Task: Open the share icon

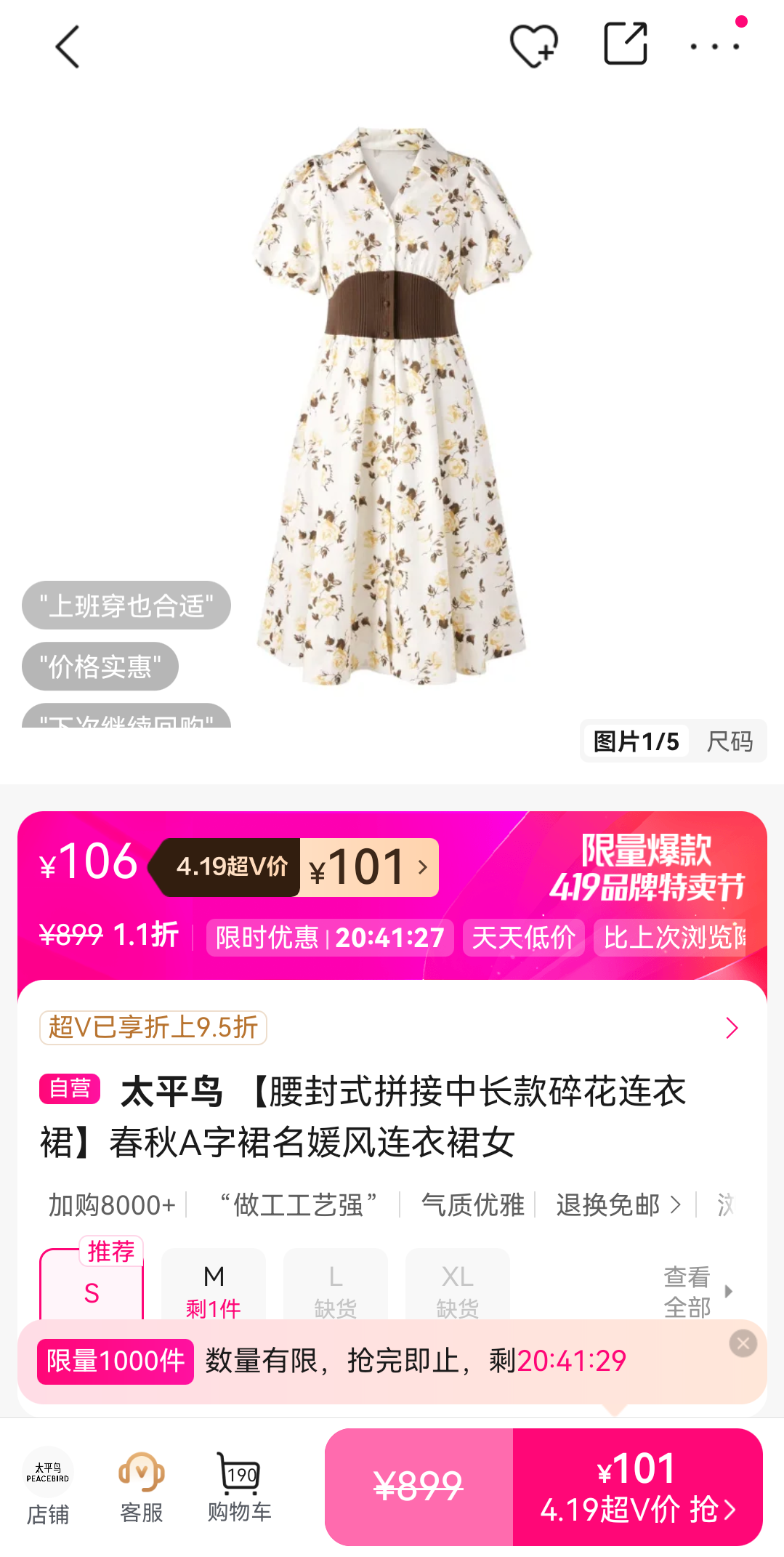Action: click(625, 45)
